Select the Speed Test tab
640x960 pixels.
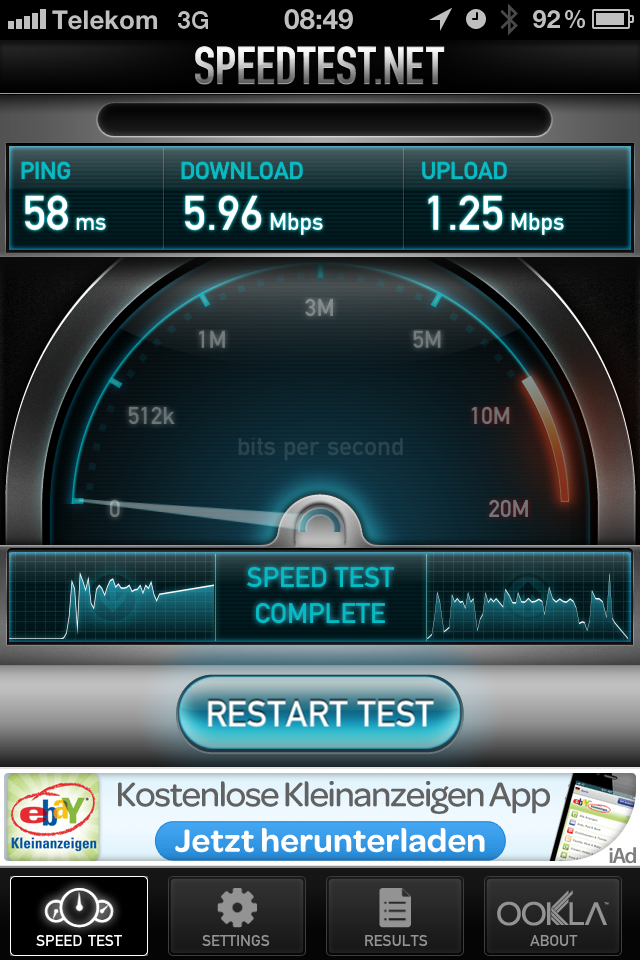click(79, 915)
